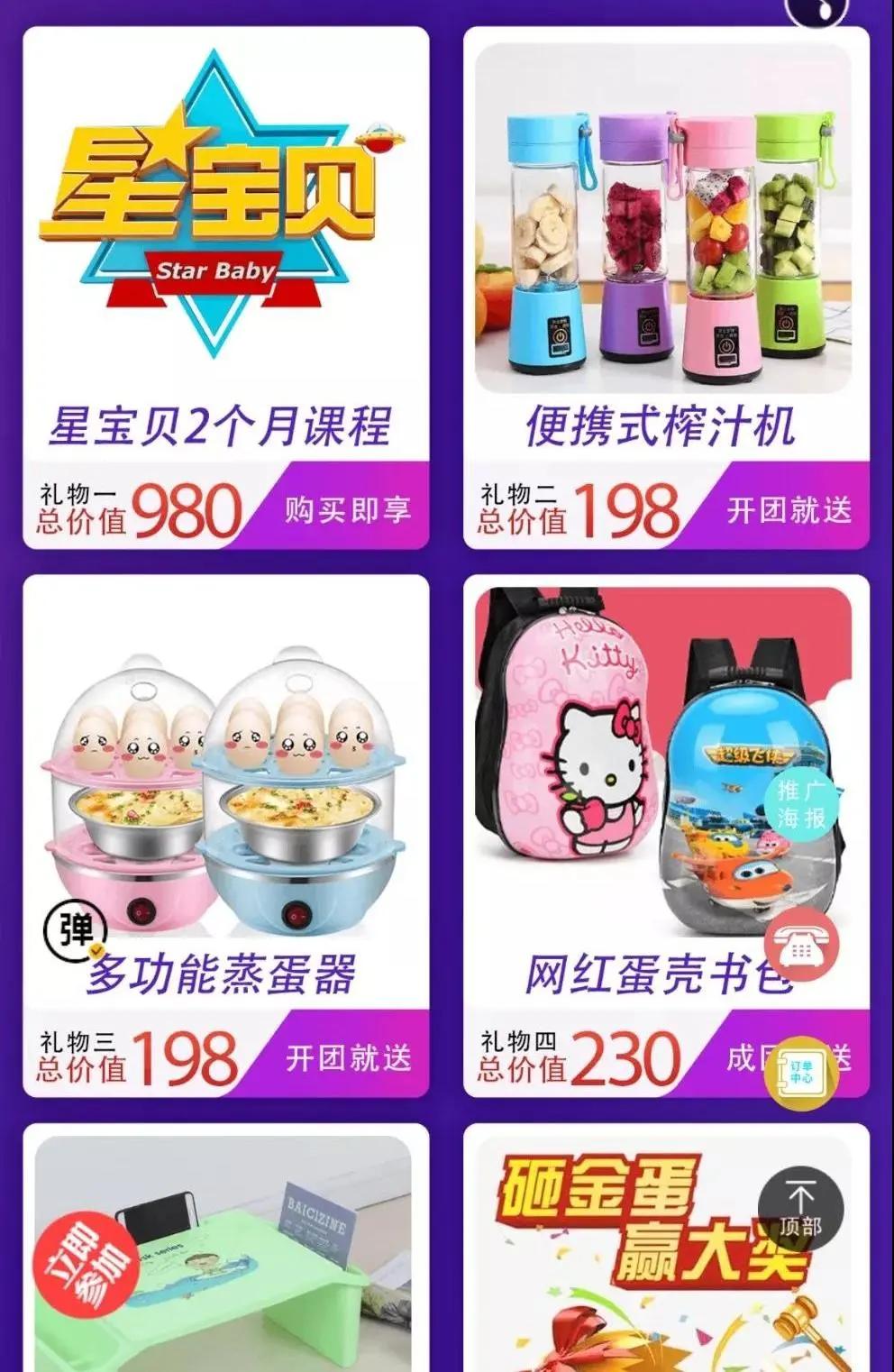Open the 推广海报 promotion poster button
The image size is (894, 1372).
(801, 805)
